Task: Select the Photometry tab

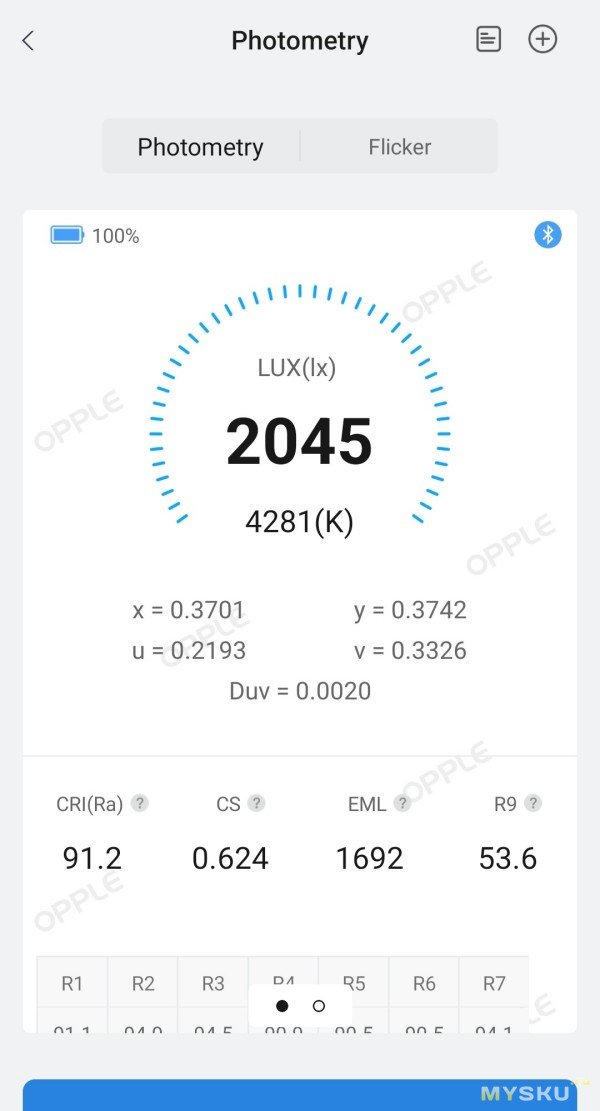Action: (200, 147)
